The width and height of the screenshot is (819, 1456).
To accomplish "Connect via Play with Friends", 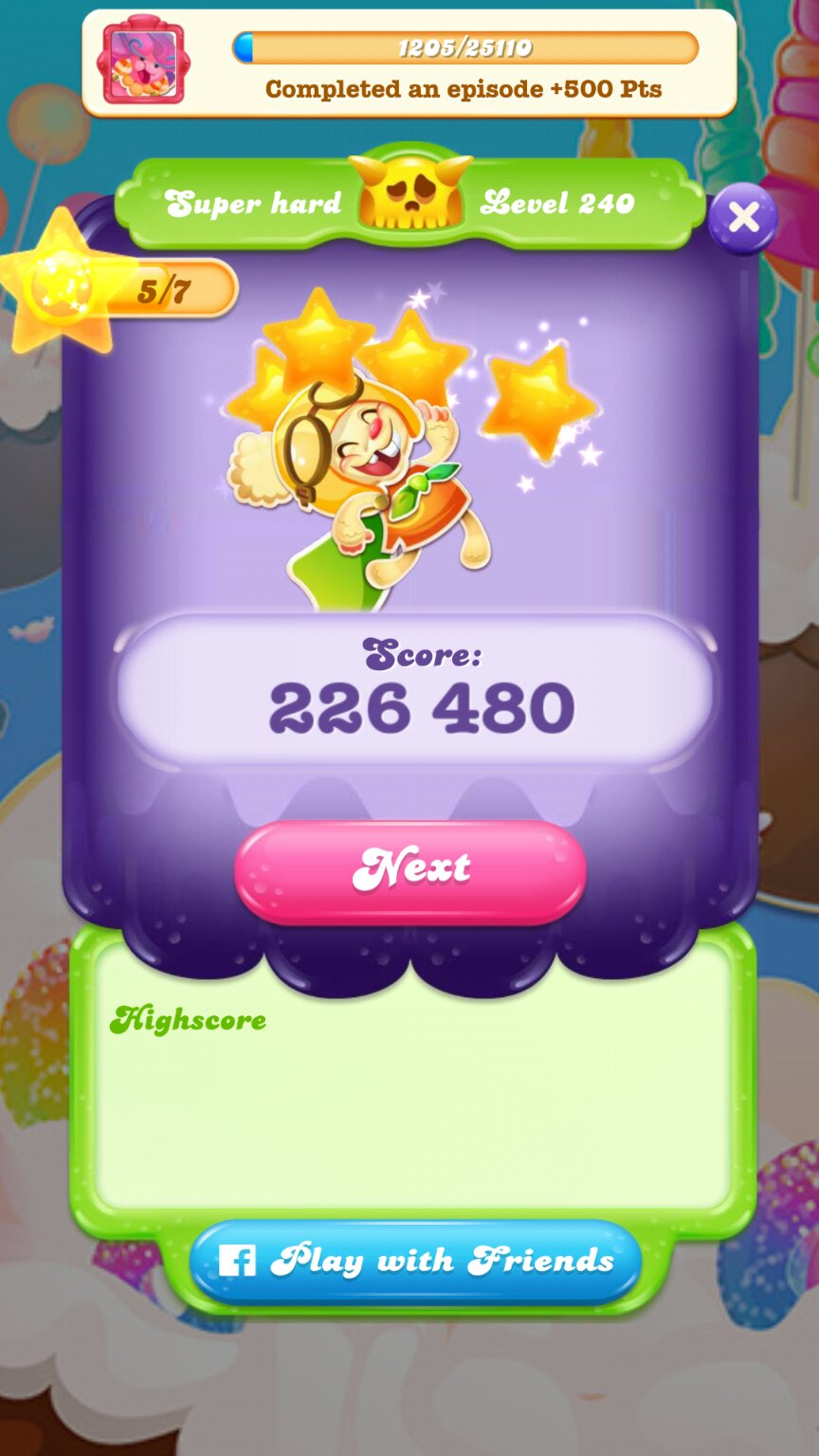I will [x=415, y=1262].
